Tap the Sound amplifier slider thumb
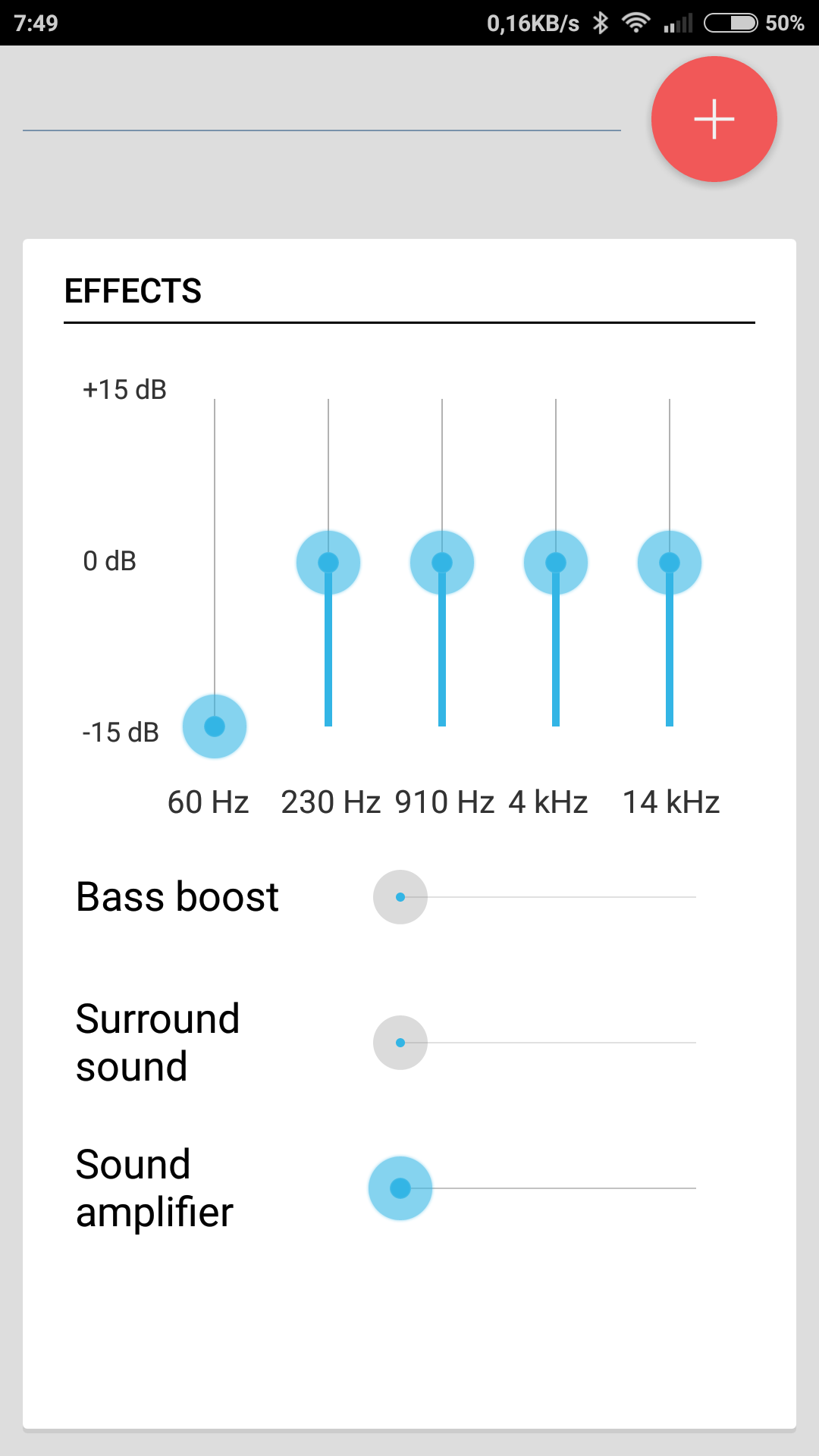Viewport: 819px width, 1456px height. click(400, 1188)
